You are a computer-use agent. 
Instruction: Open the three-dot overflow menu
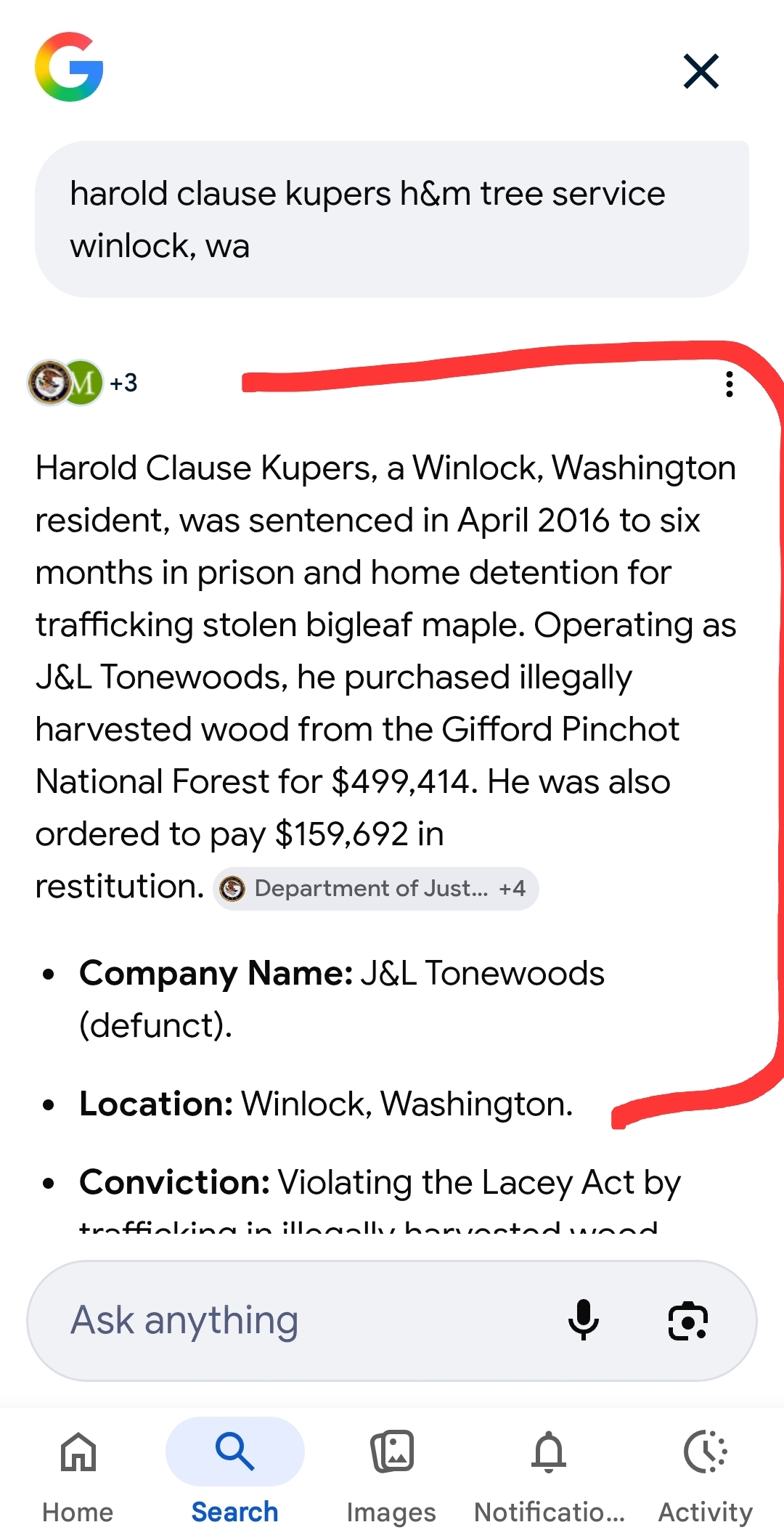click(x=729, y=384)
